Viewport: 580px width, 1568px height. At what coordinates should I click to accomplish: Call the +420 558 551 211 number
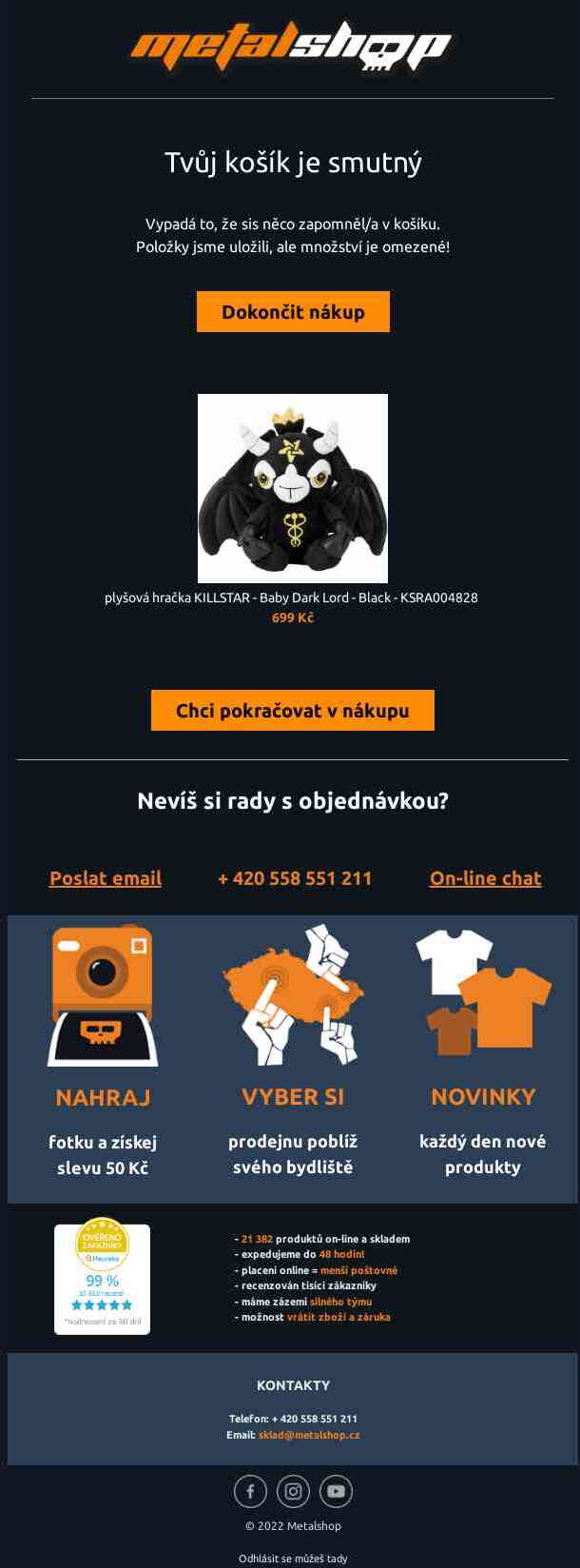point(295,878)
